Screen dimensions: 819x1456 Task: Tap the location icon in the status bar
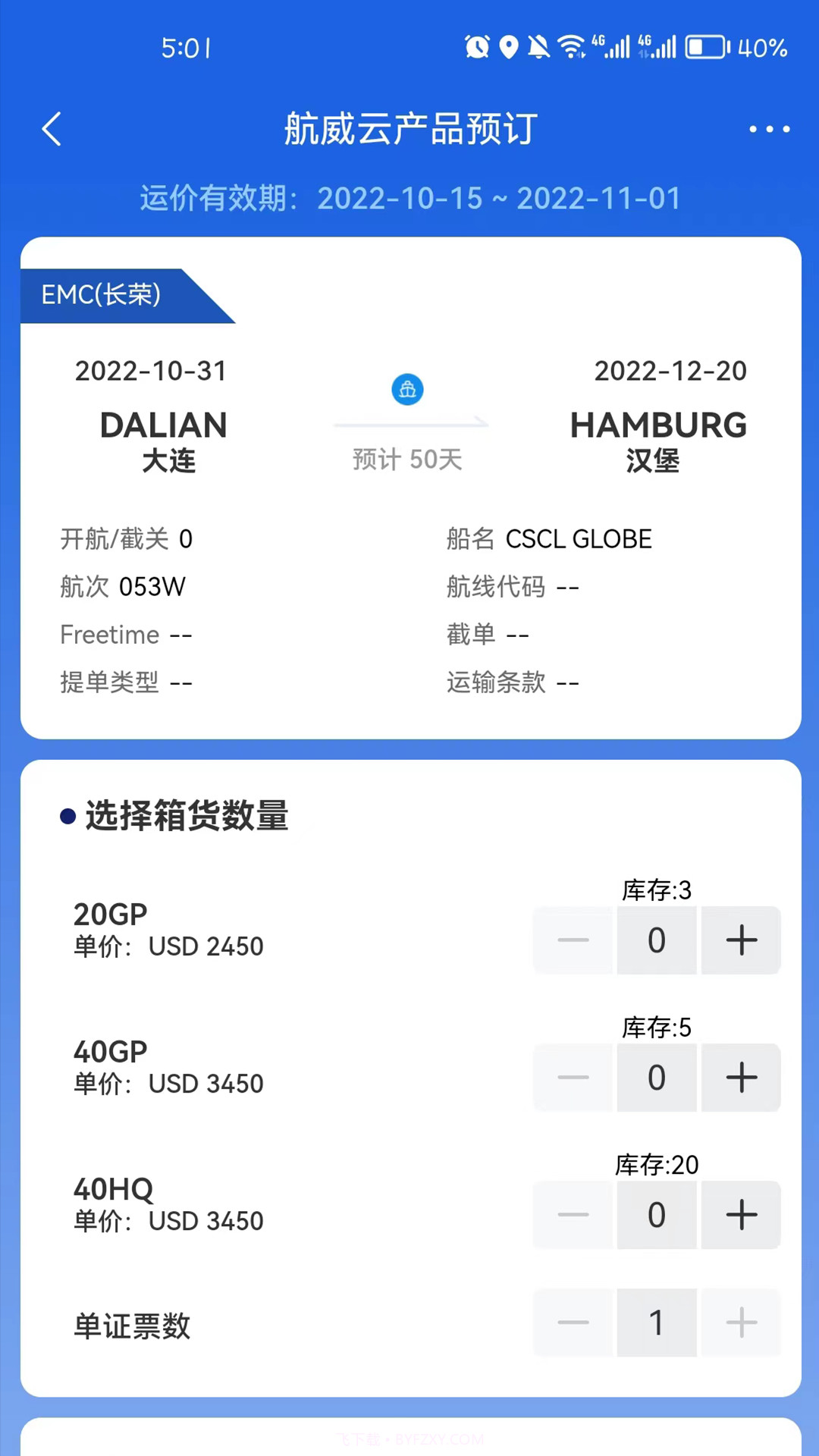[509, 47]
